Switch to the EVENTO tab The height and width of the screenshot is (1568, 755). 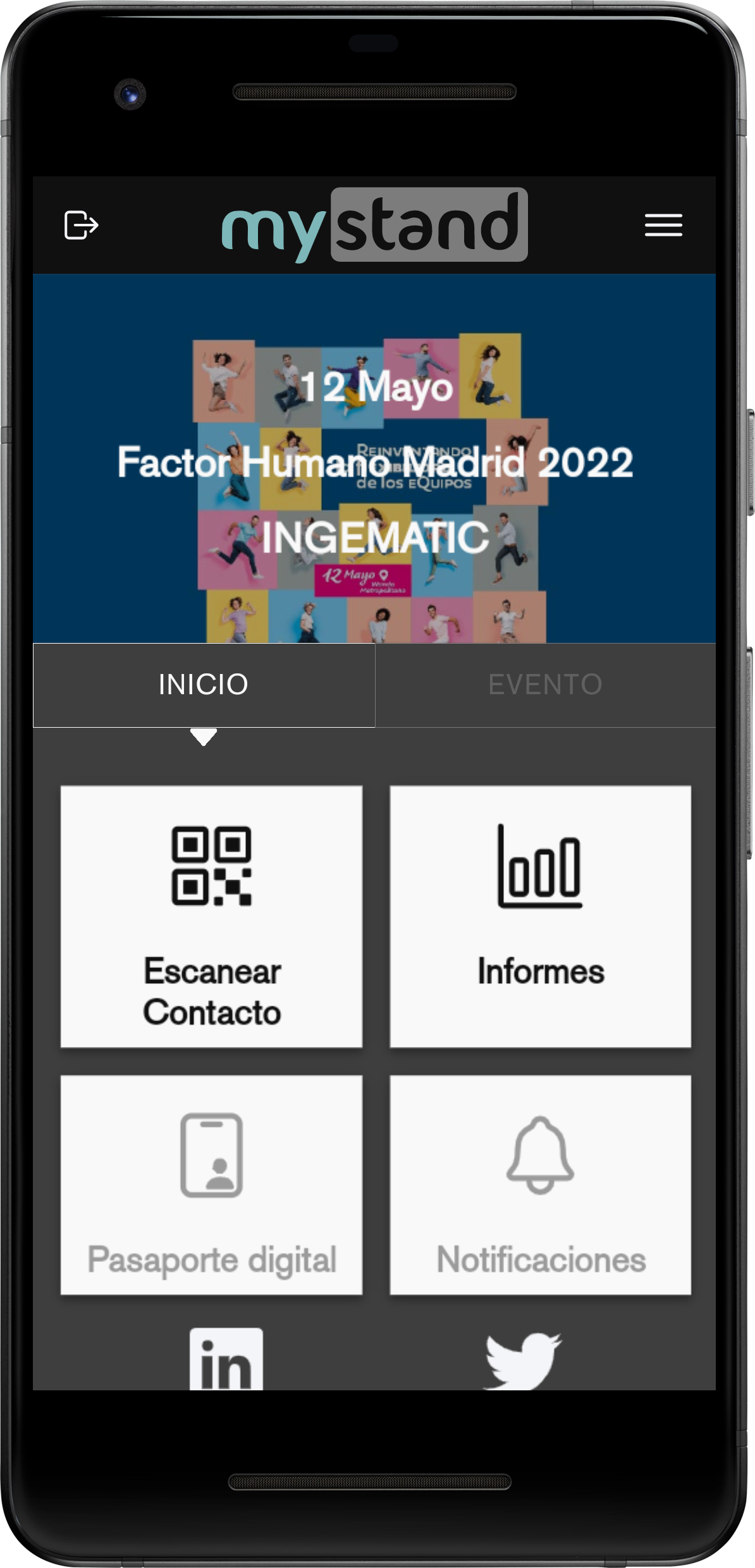click(x=545, y=685)
